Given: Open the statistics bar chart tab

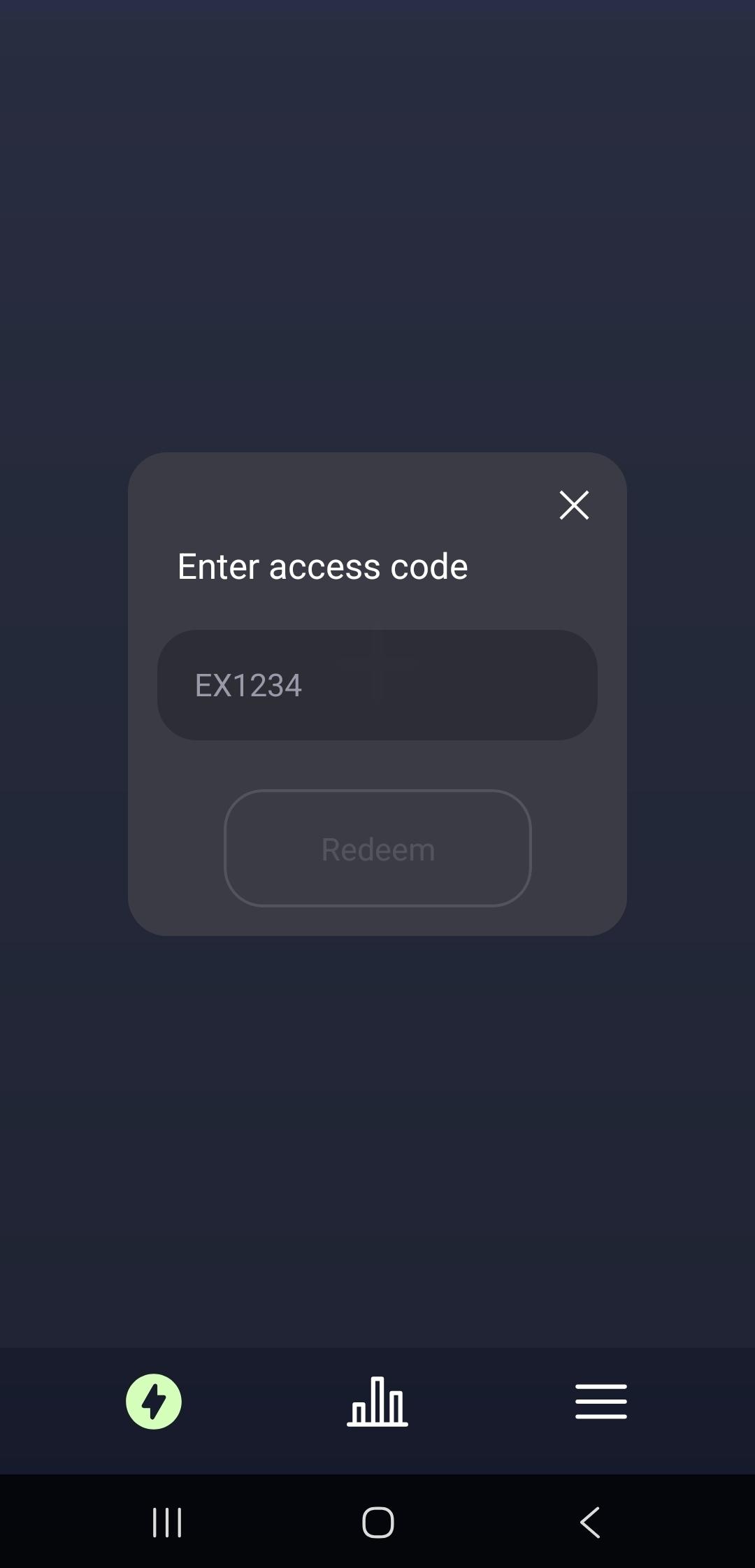Looking at the screenshot, I should pos(377,1402).
